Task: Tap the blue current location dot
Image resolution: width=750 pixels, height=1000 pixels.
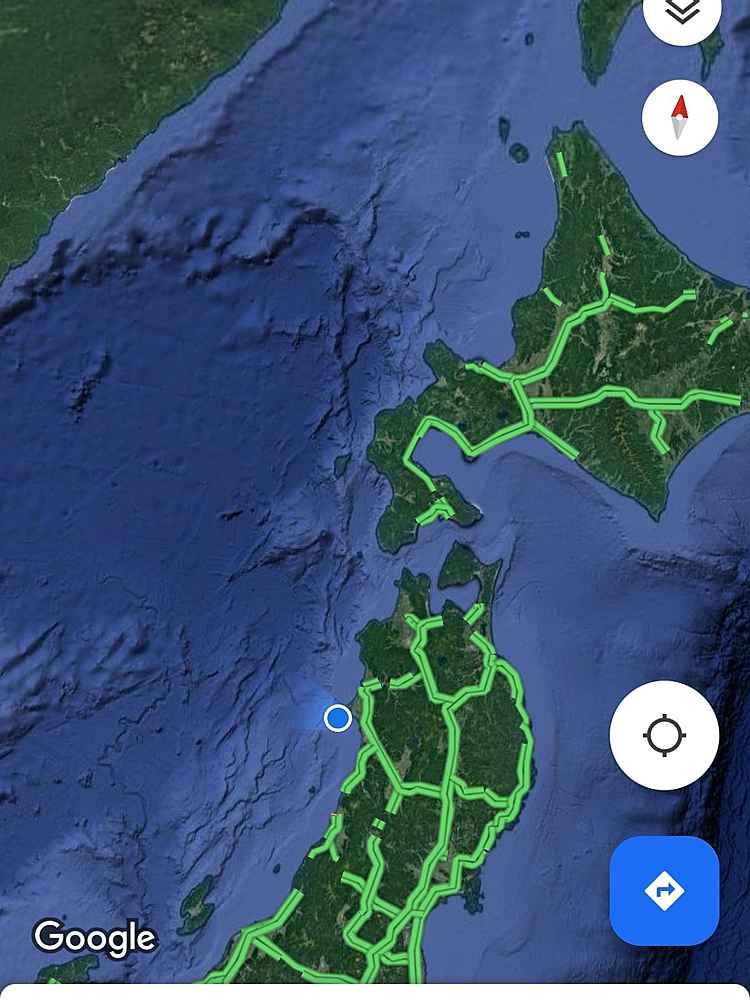Action: click(338, 717)
